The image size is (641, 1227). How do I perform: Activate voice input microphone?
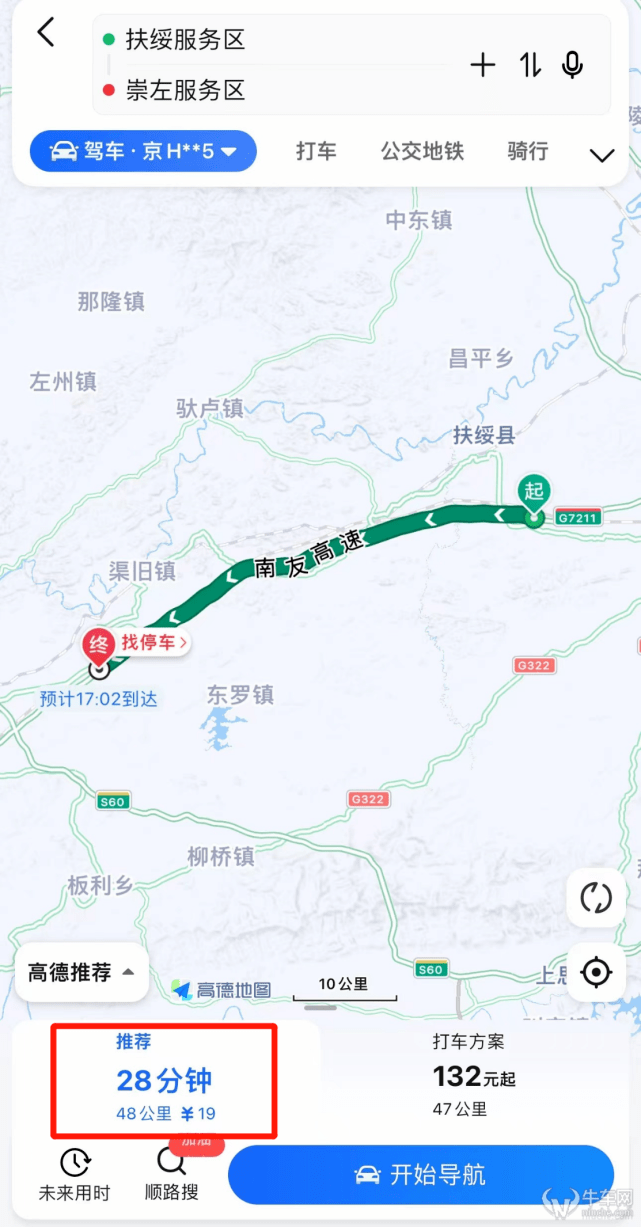pos(572,66)
